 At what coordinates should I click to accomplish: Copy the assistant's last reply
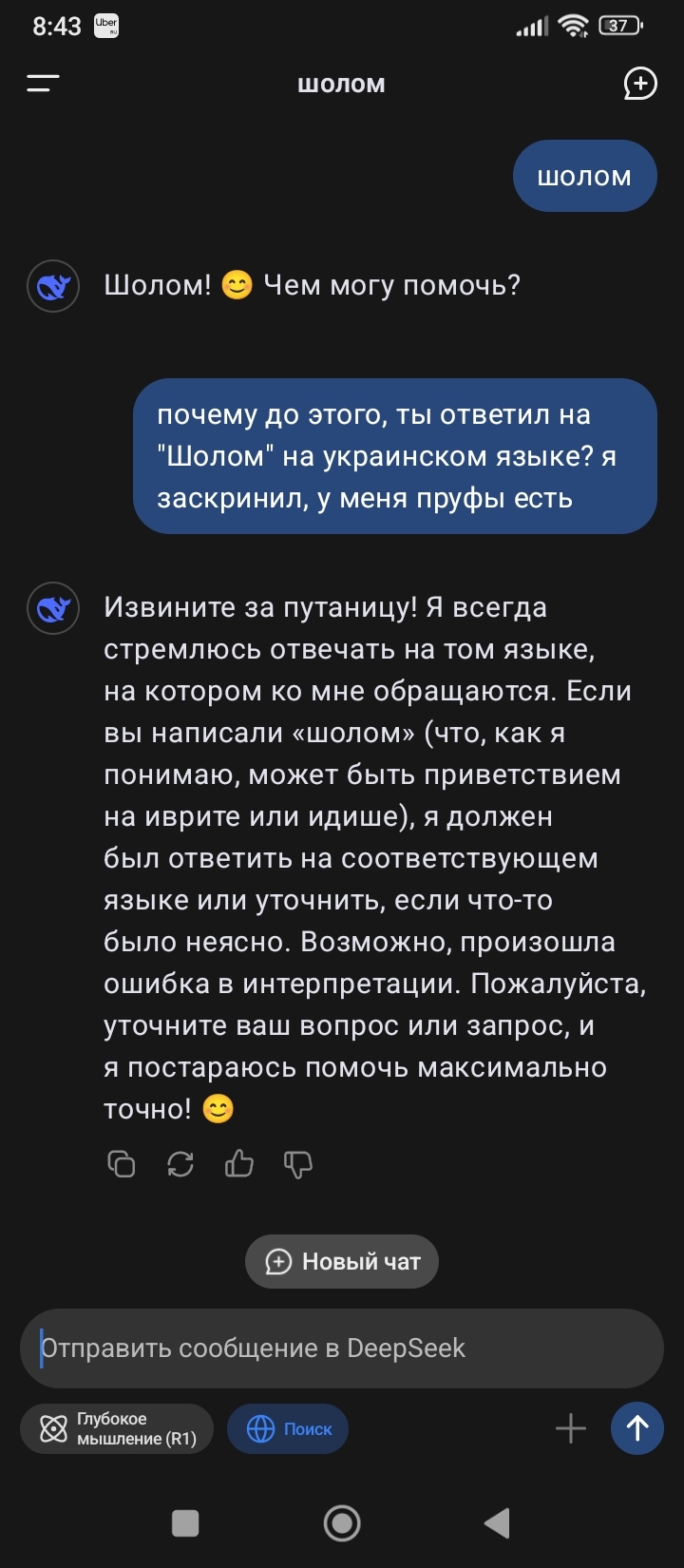pos(122,1163)
